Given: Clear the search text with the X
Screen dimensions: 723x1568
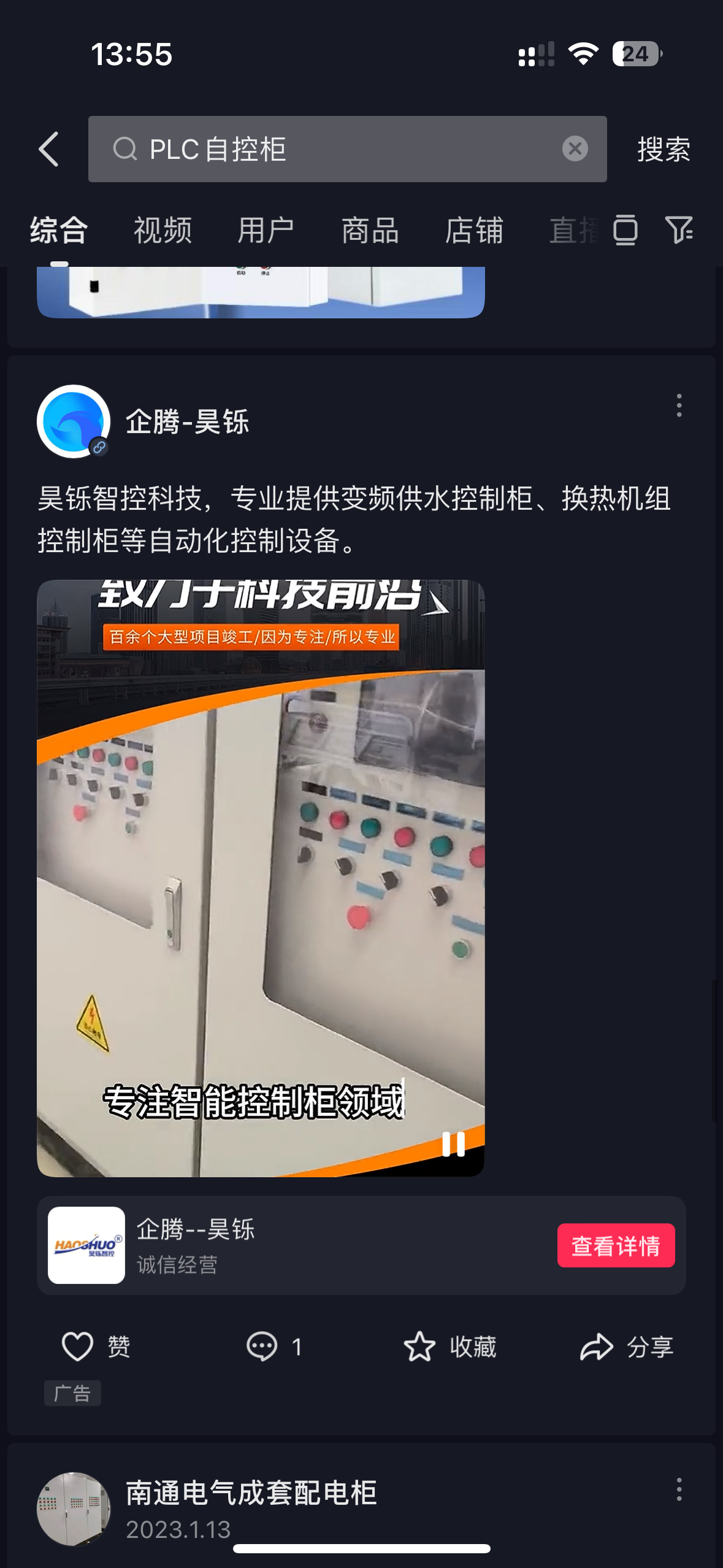Looking at the screenshot, I should pos(575,149).
